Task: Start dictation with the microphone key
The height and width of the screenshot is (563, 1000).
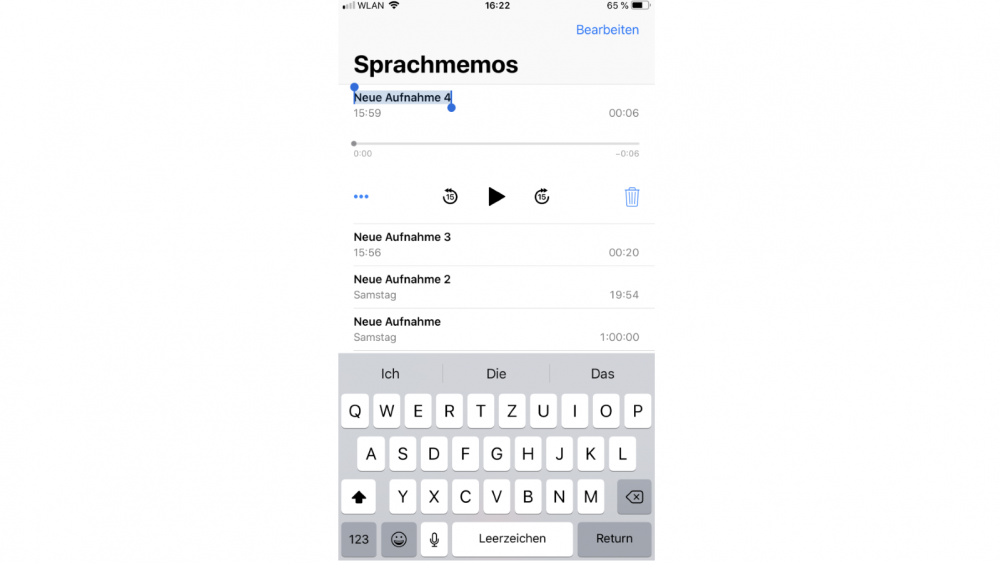Action: pyautogui.click(x=434, y=539)
